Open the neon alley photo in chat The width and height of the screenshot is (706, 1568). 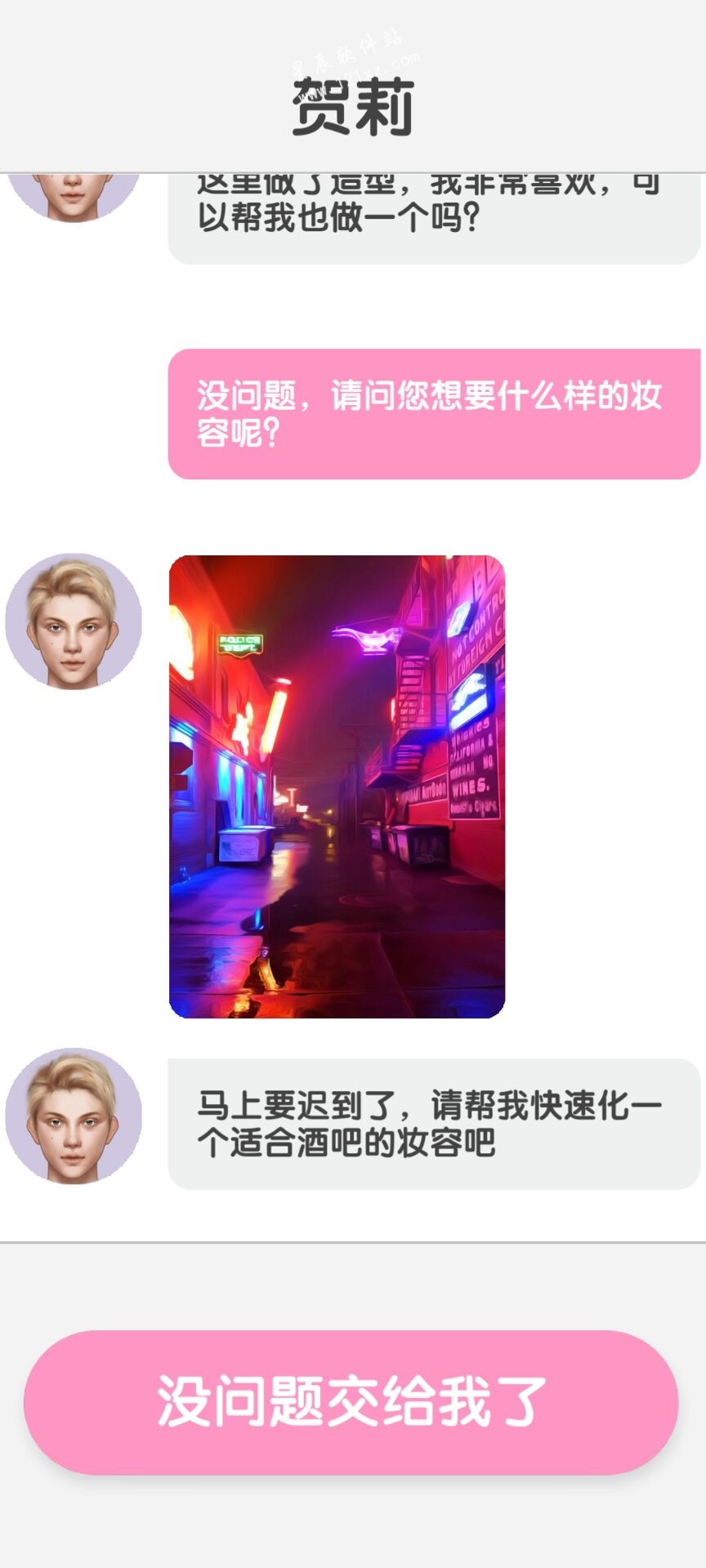tap(337, 786)
